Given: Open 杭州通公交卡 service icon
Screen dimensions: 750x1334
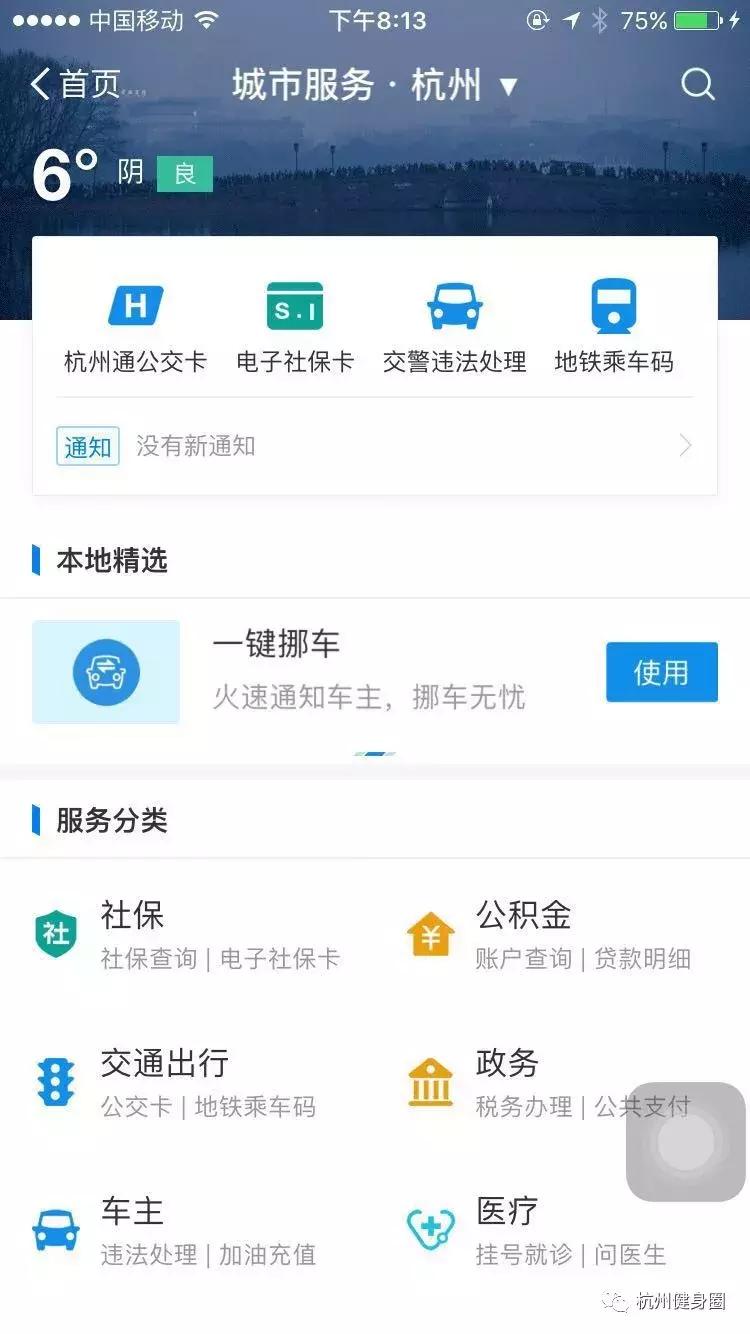Looking at the screenshot, I should pyautogui.click(x=135, y=305).
